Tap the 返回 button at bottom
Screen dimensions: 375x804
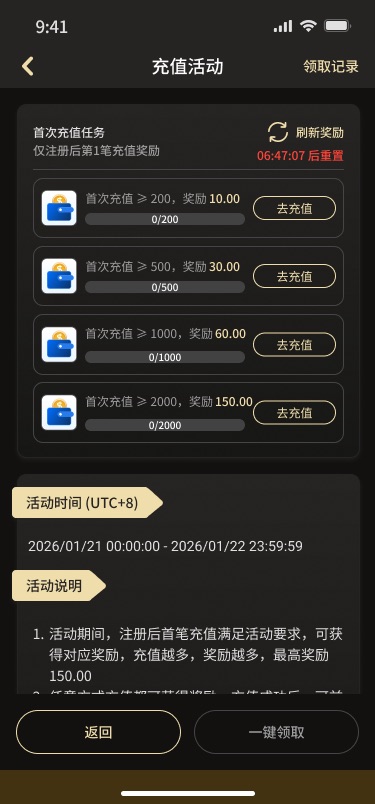click(98, 732)
